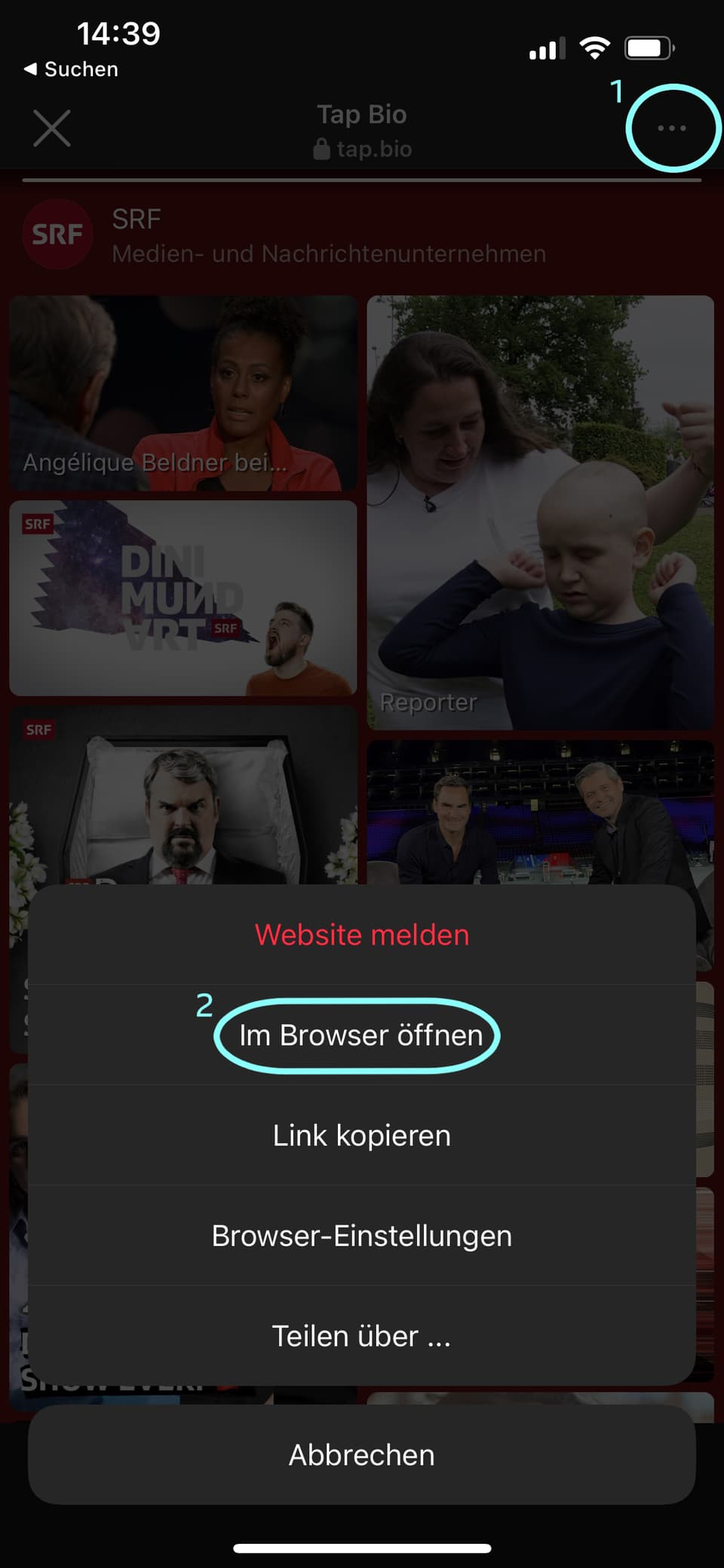Viewport: 724px width, 1568px height.
Task: Return to Suchen via the back link
Action: [72, 69]
